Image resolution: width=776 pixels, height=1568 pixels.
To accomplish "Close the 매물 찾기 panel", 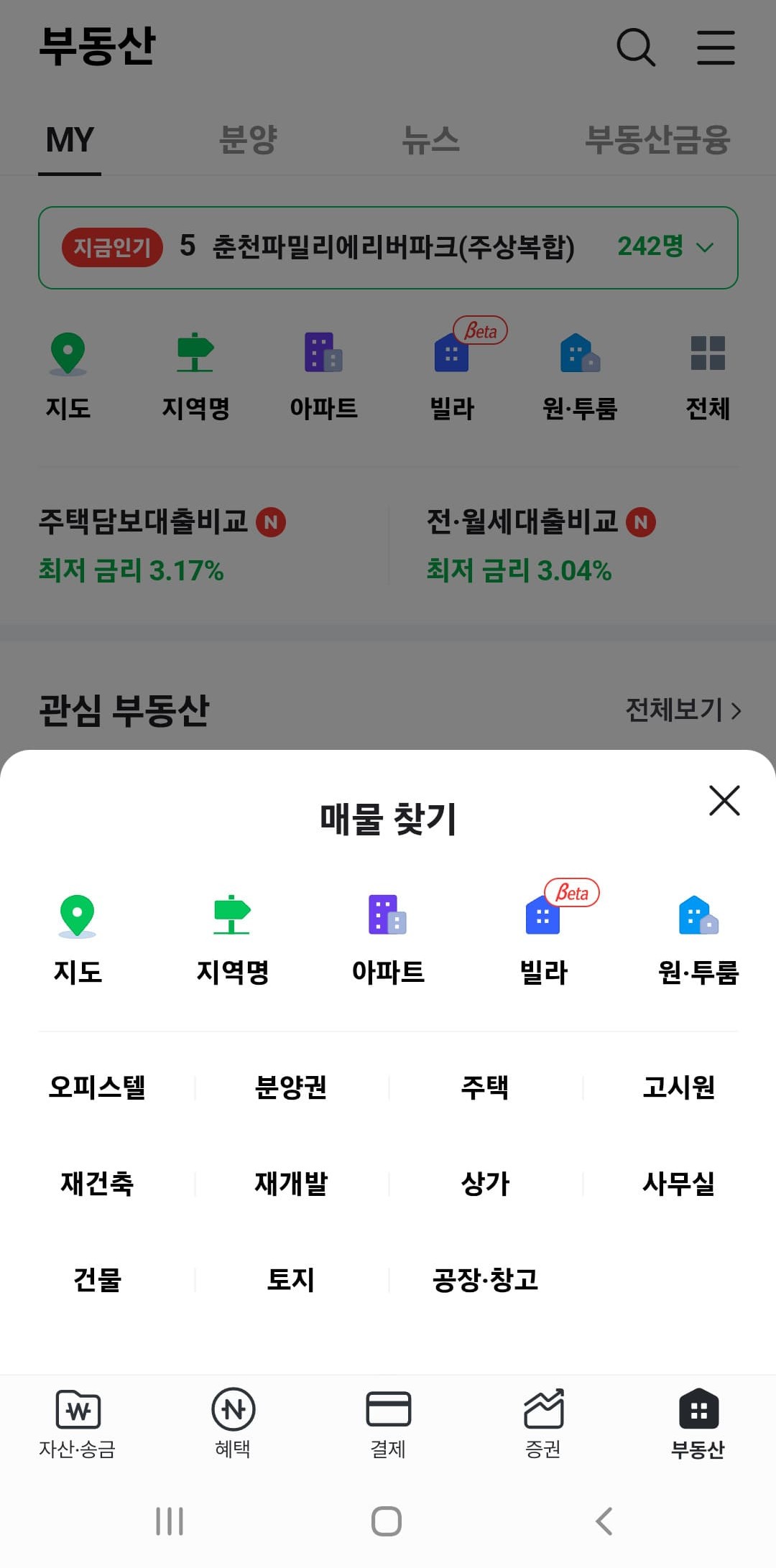I will pos(724,802).
